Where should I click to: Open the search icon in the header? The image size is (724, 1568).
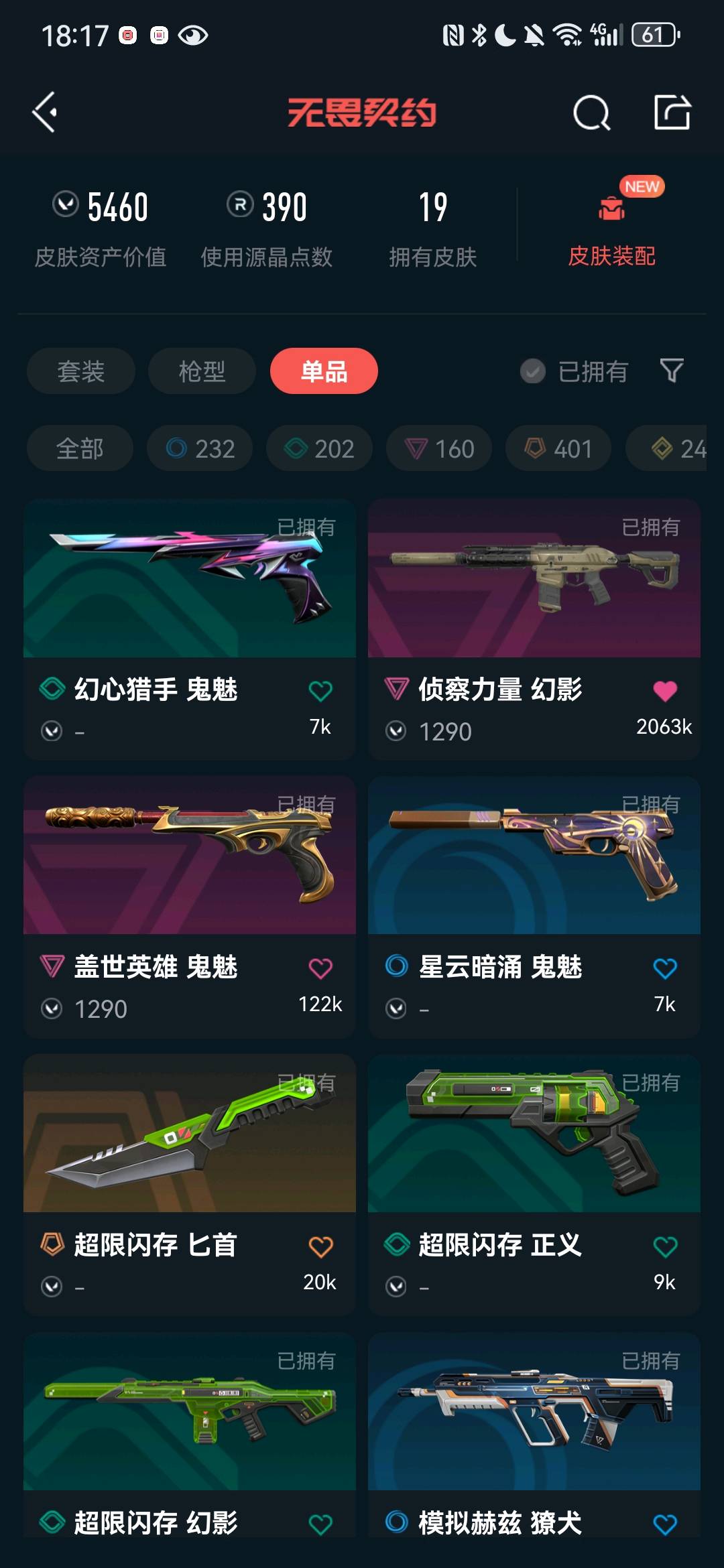tap(591, 113)
